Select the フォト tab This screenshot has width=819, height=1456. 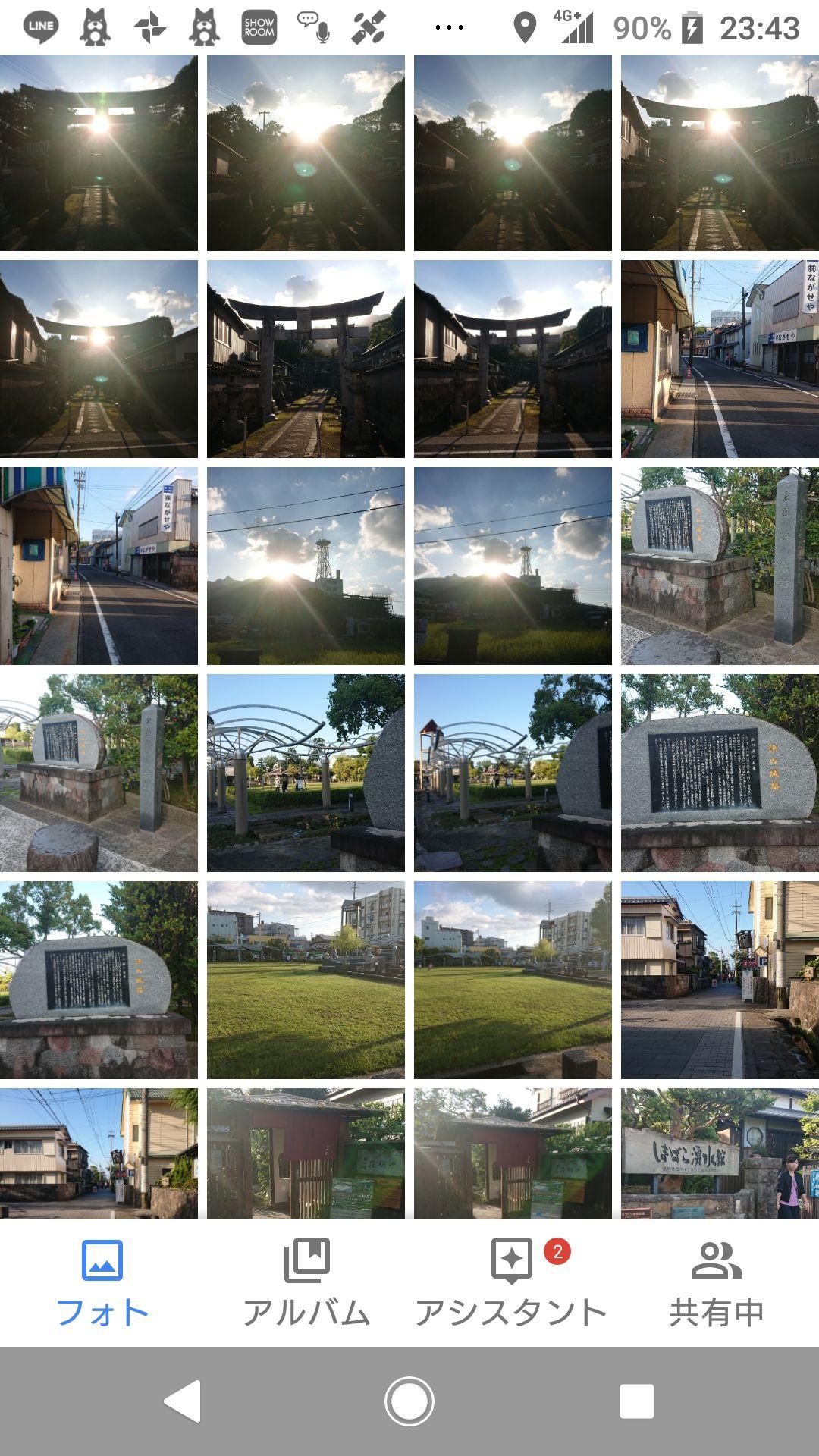pyautogui.click(x=102, y=1283)
